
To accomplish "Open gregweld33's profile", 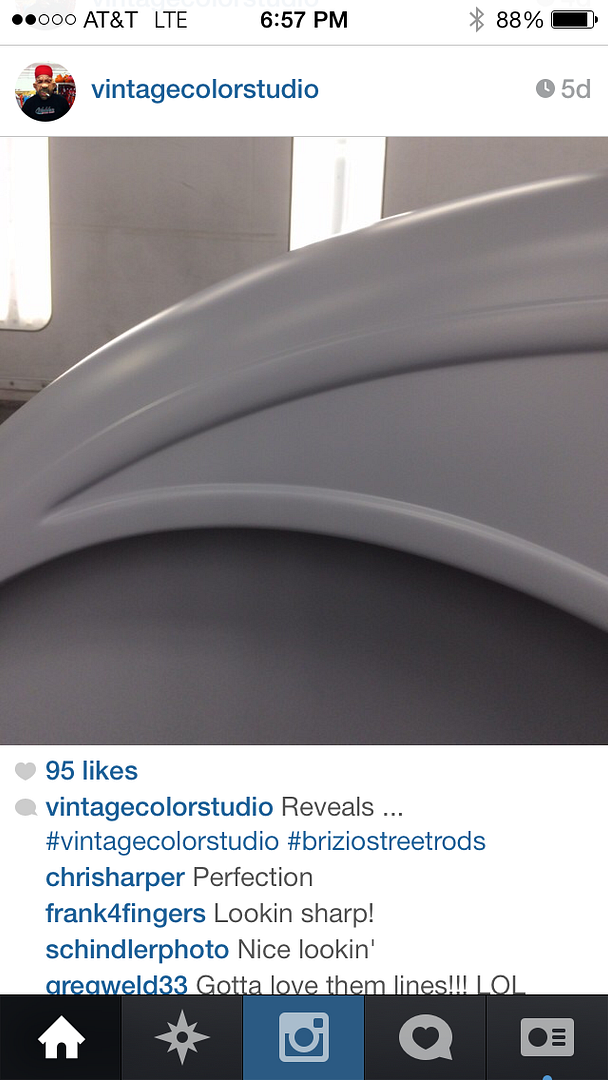I will pos(116,984).
